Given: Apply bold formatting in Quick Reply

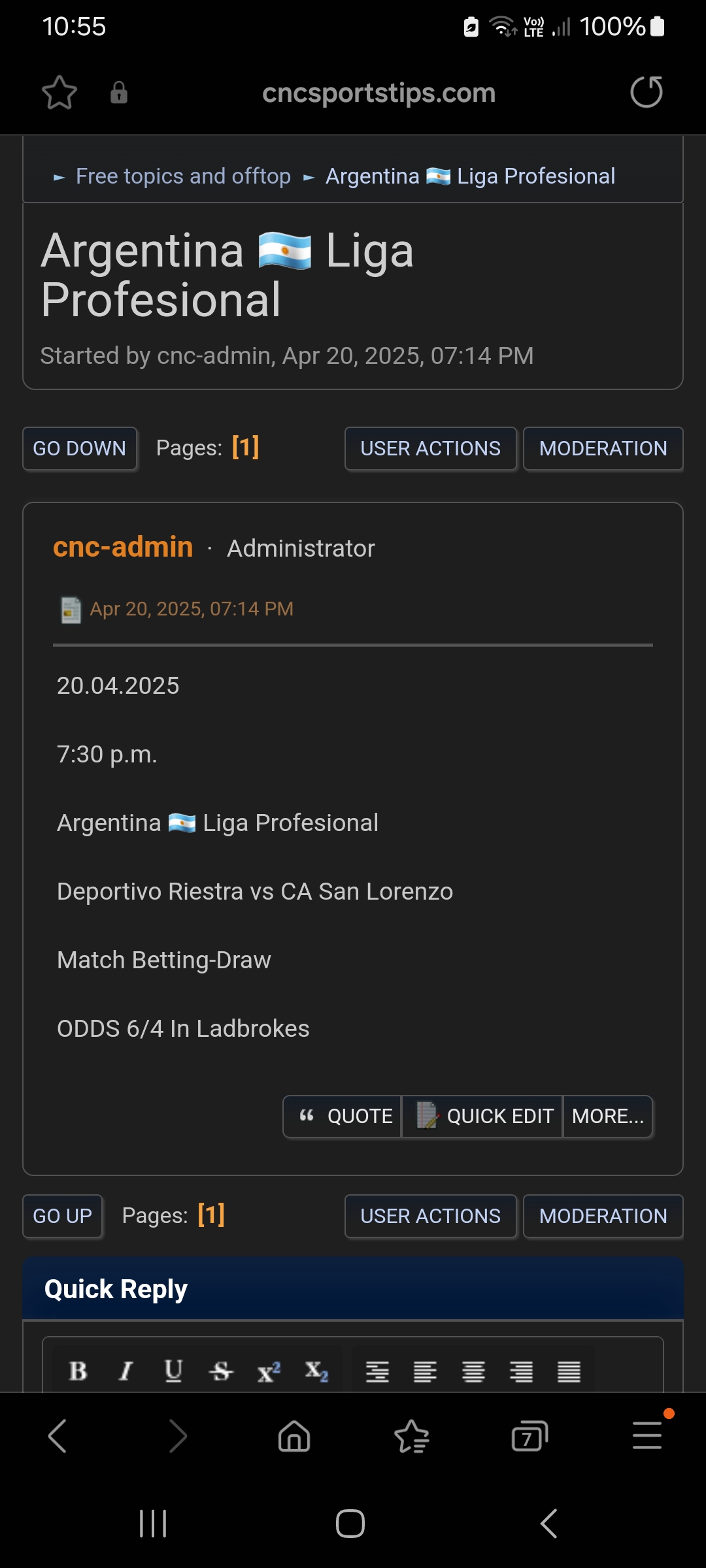Looking at the screenshot, I should point(78,1371).
